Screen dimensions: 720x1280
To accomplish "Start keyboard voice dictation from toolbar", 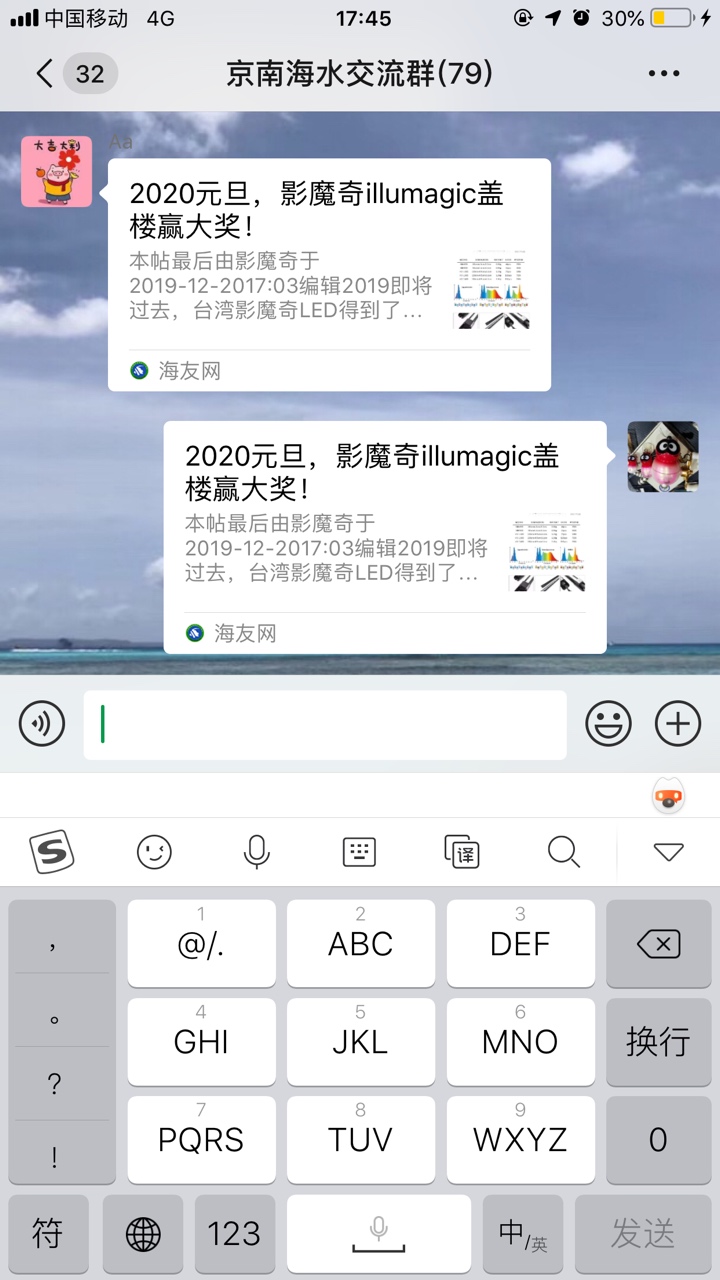I will click(257, 852).
